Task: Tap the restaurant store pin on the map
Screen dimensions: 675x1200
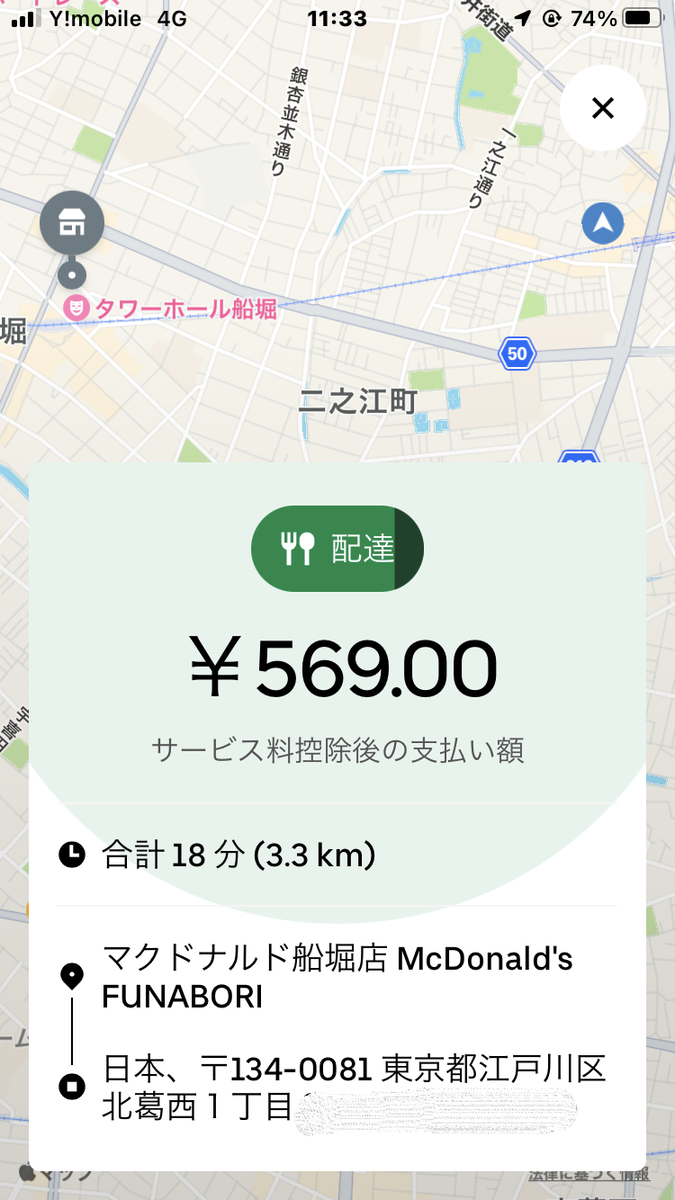Action: click(71, 224)
